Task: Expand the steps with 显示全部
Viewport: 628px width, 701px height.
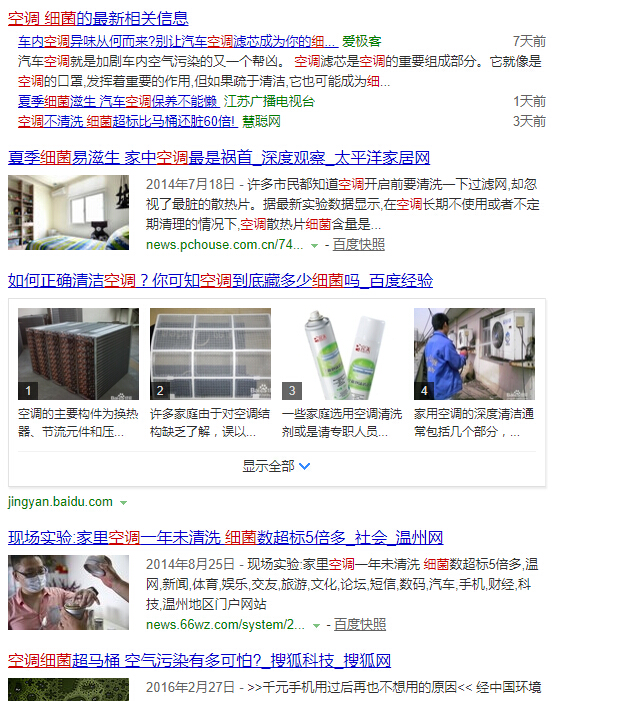Action: click(276, 466)
